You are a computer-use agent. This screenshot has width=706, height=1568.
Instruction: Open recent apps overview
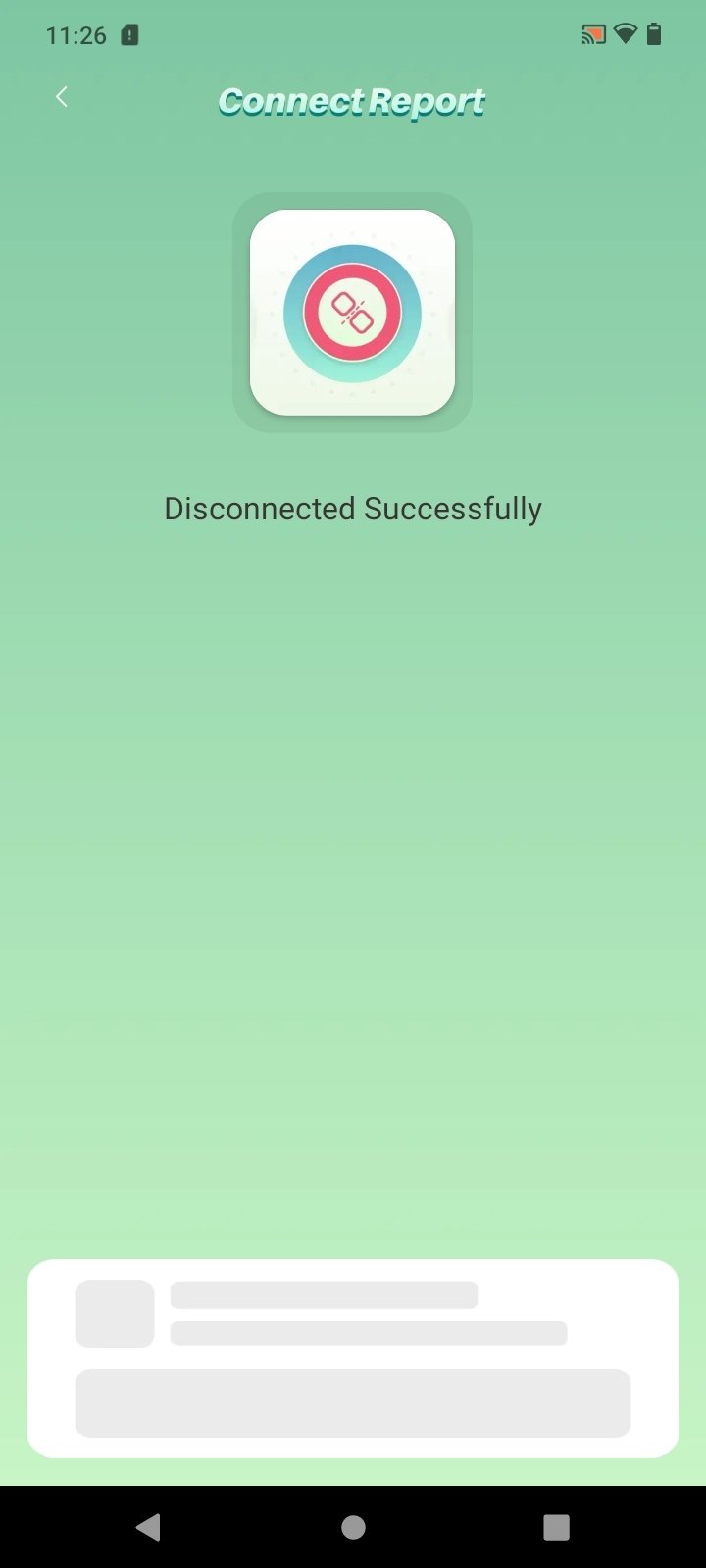pyautogui.click(x=556, y=1526)
